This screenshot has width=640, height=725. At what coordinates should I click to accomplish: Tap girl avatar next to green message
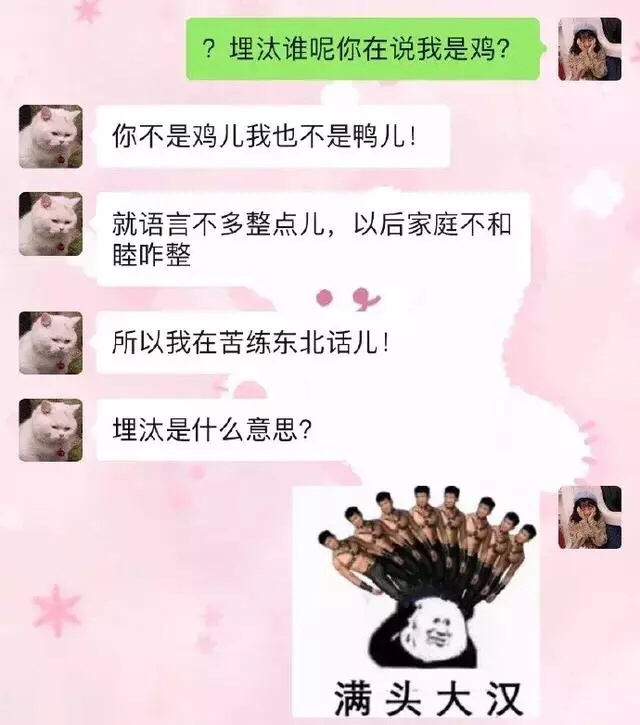pyautogui.click(x=589, y=49)
